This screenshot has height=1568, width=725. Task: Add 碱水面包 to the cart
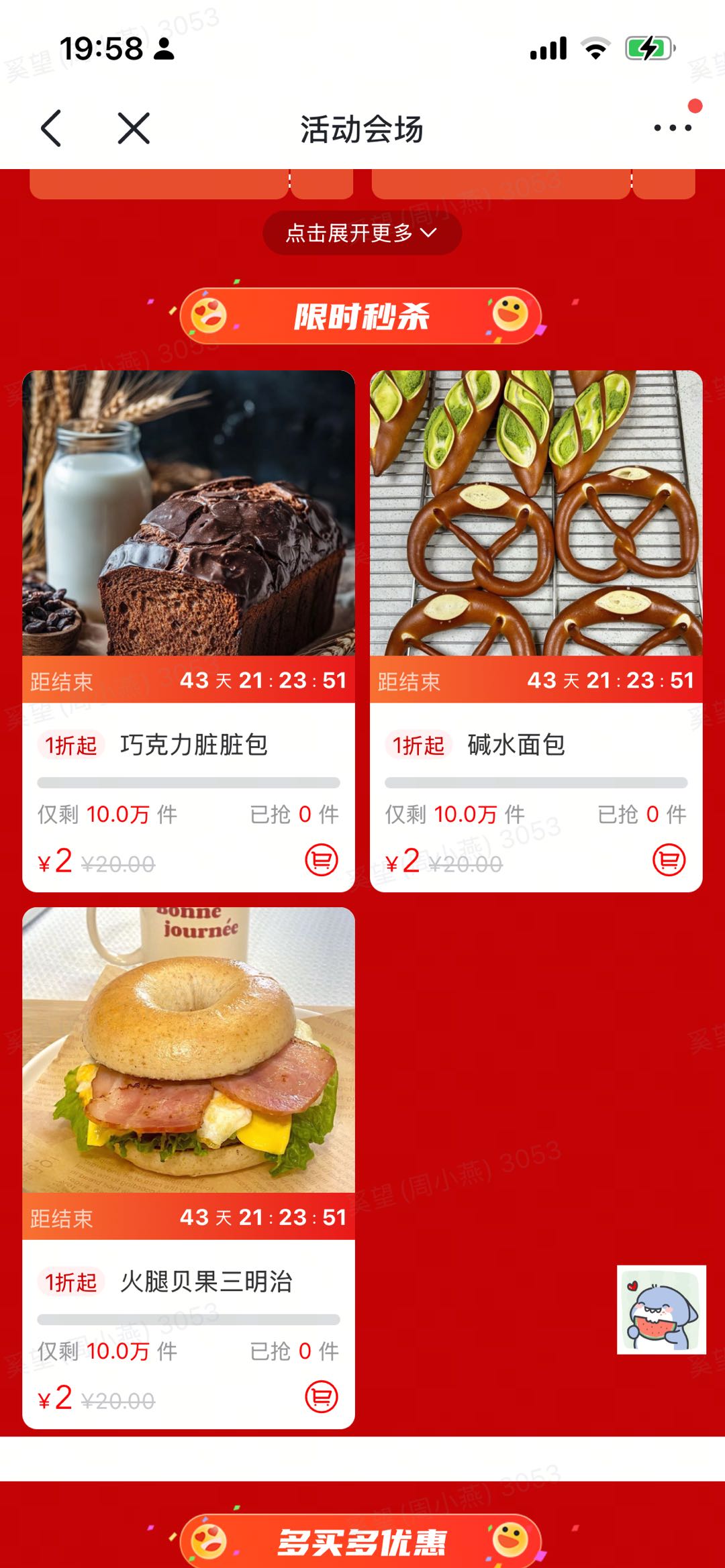[x=669, y=860]
